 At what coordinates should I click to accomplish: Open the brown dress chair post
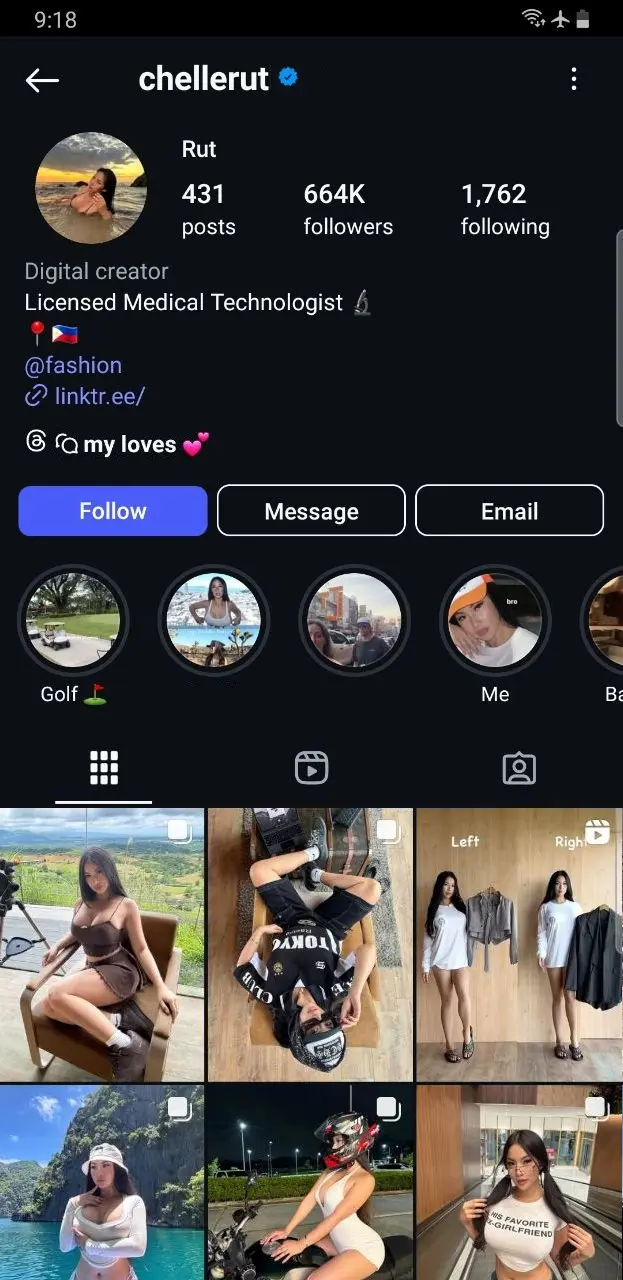click(x=102, y=945)
